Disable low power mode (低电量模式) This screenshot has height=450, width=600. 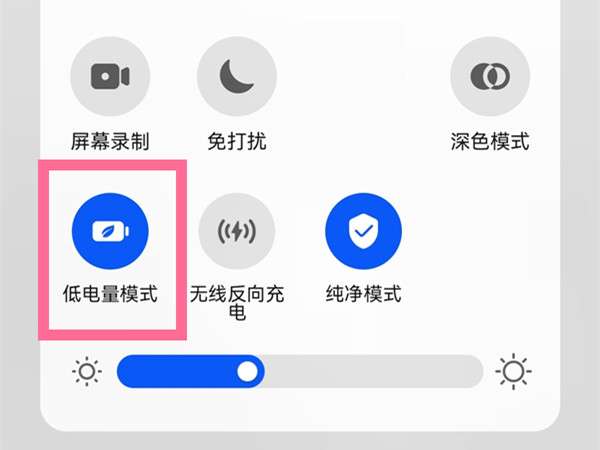pyautogui.click(x=110, y=231)
